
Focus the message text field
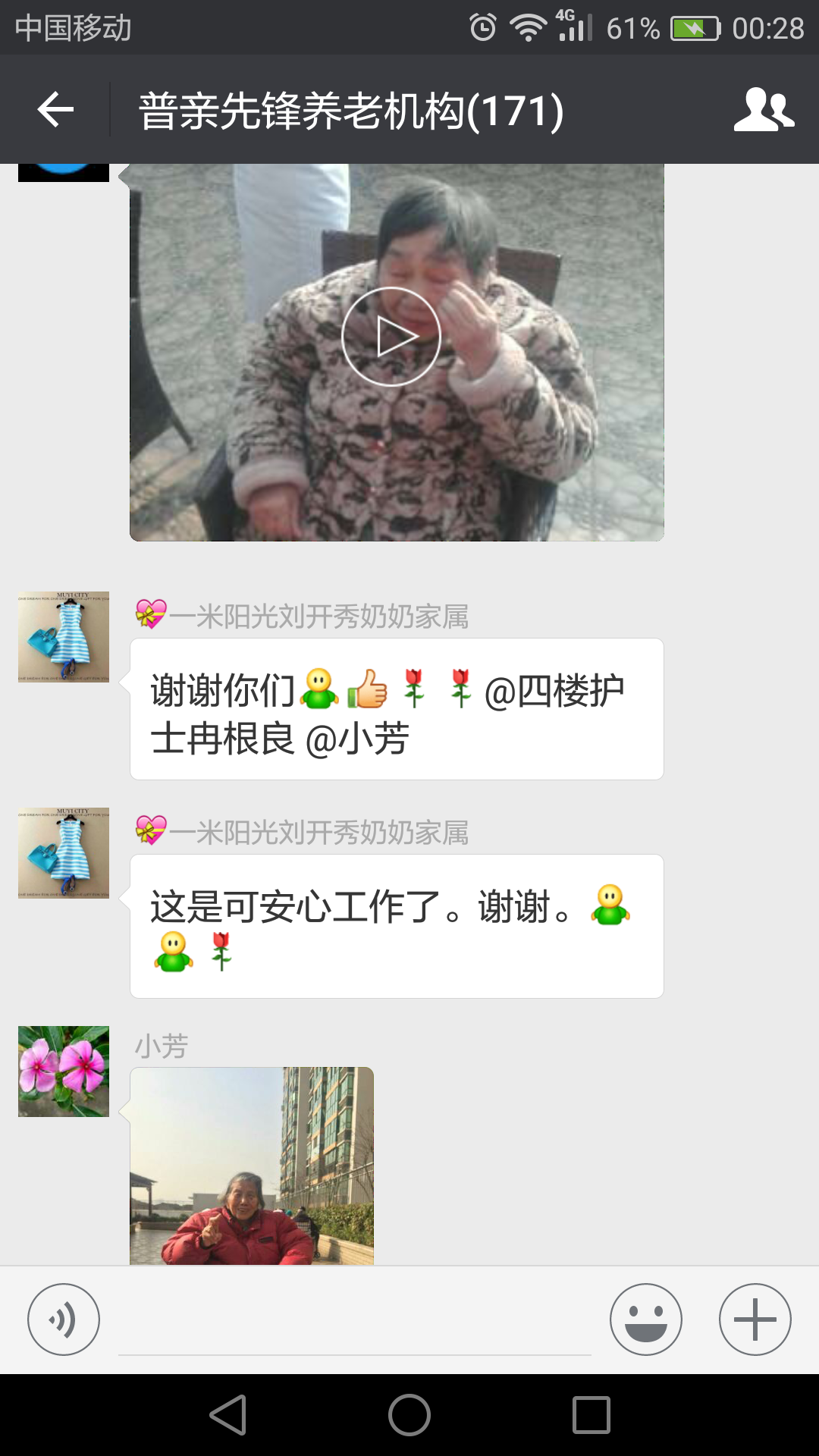click(354, 1323)
